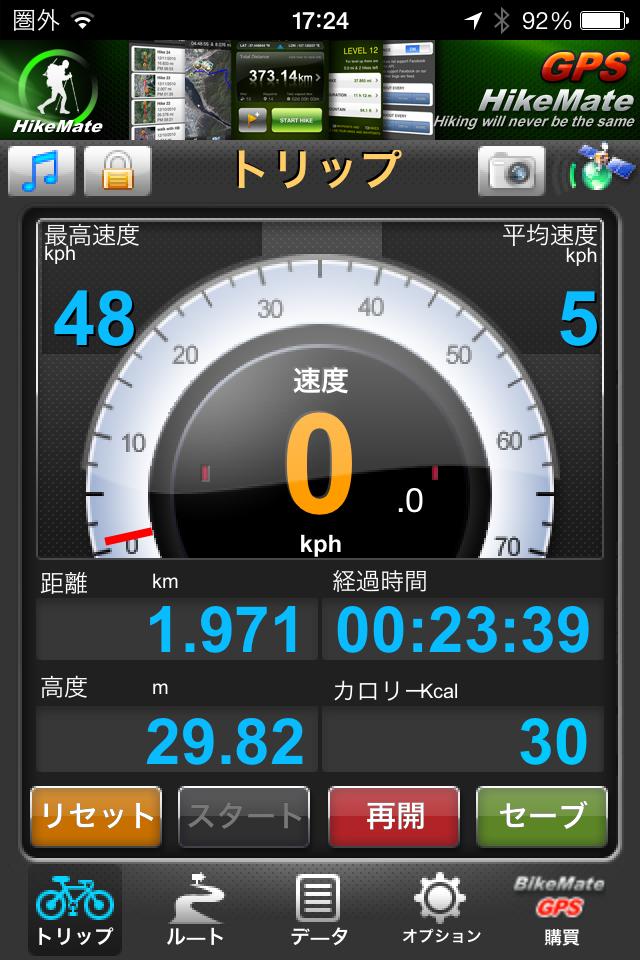
Task: Open the オプション settings tab
Action: tap(441, 909)
